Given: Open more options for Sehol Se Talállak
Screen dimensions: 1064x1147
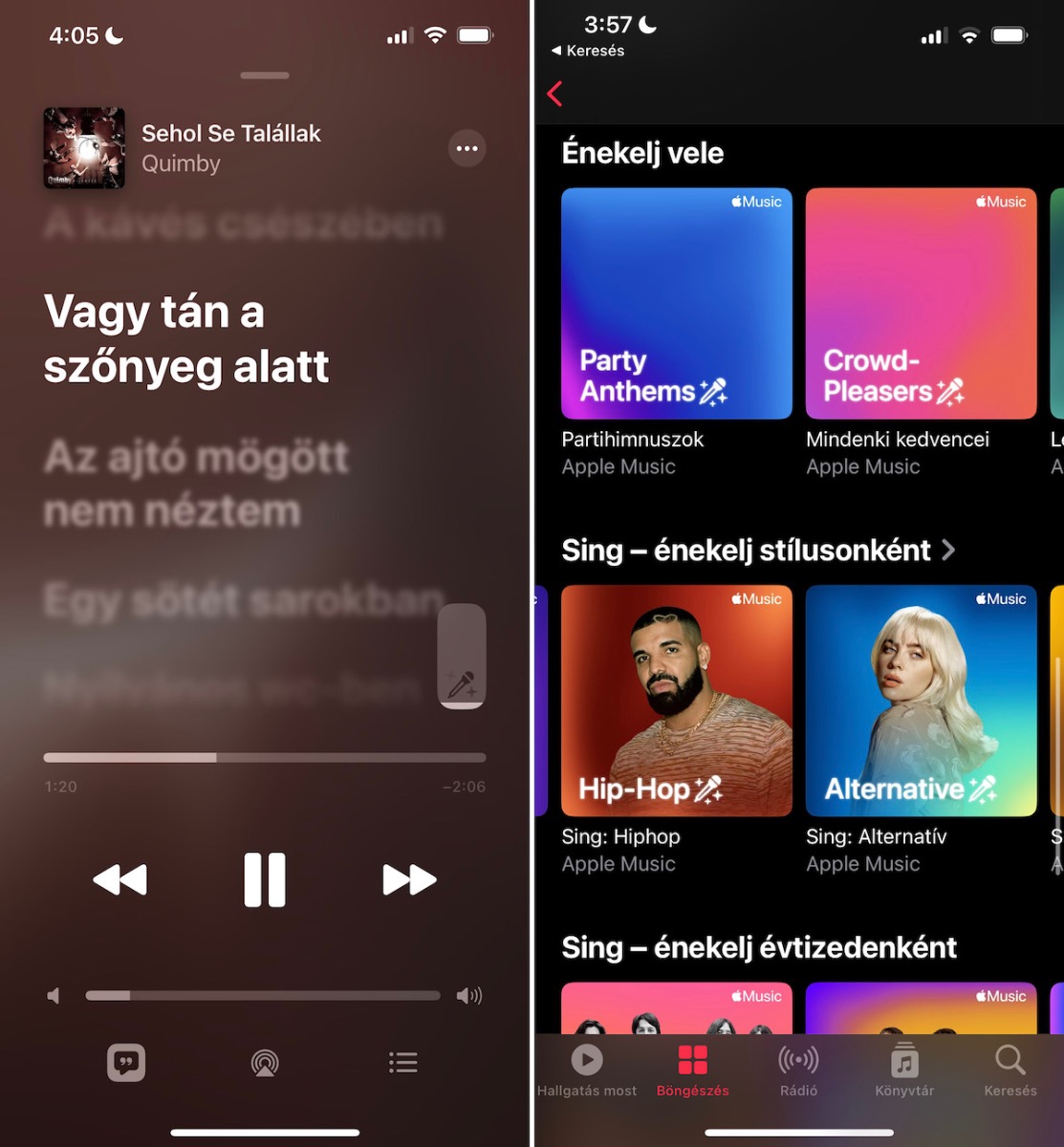Looking at the screenshot, I should (x=467, y=148).
